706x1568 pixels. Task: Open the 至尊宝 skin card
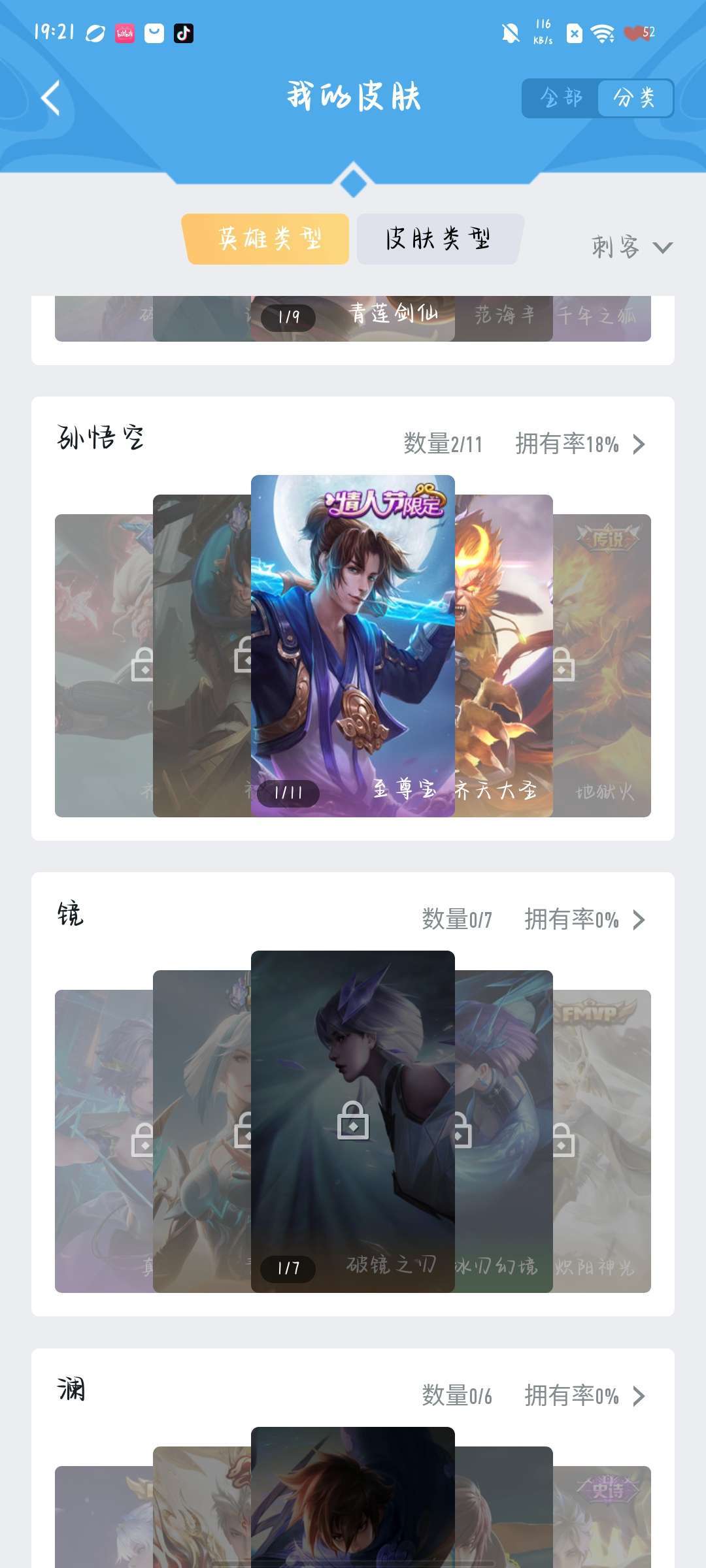(353, 645)
